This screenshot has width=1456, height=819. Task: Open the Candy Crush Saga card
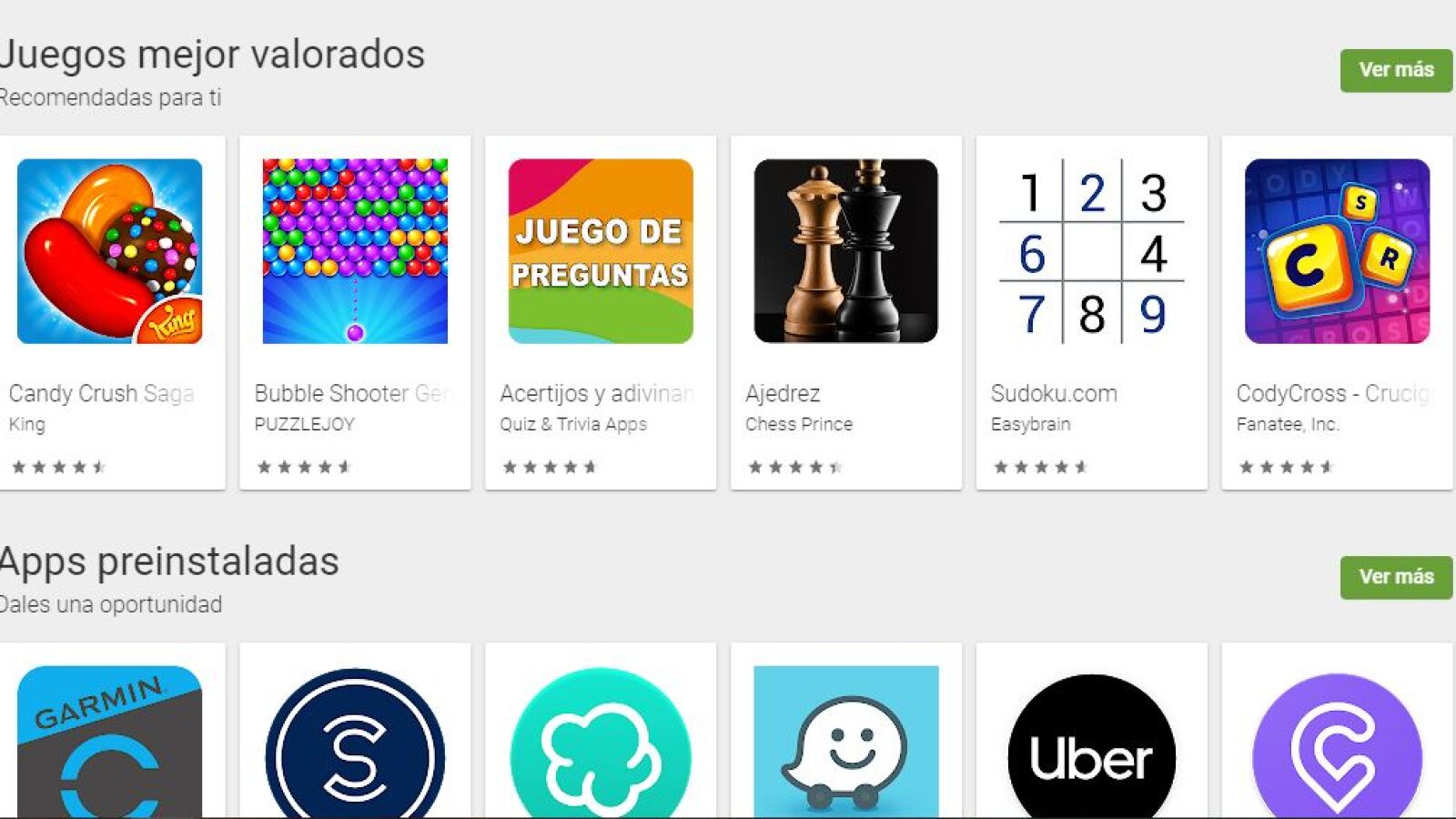110,313
